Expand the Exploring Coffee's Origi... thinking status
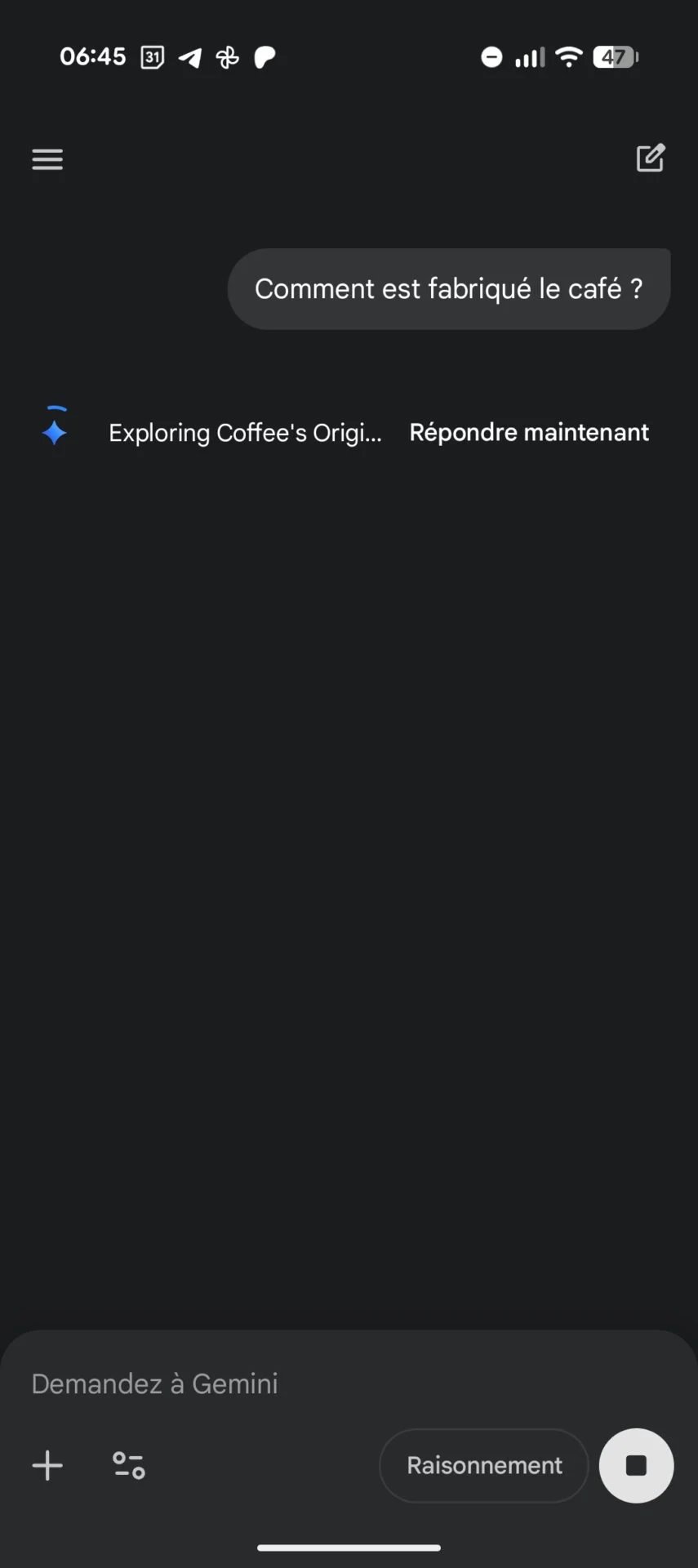The width and height of the screenshot is (698, 1568). click(x=245, y=433)
